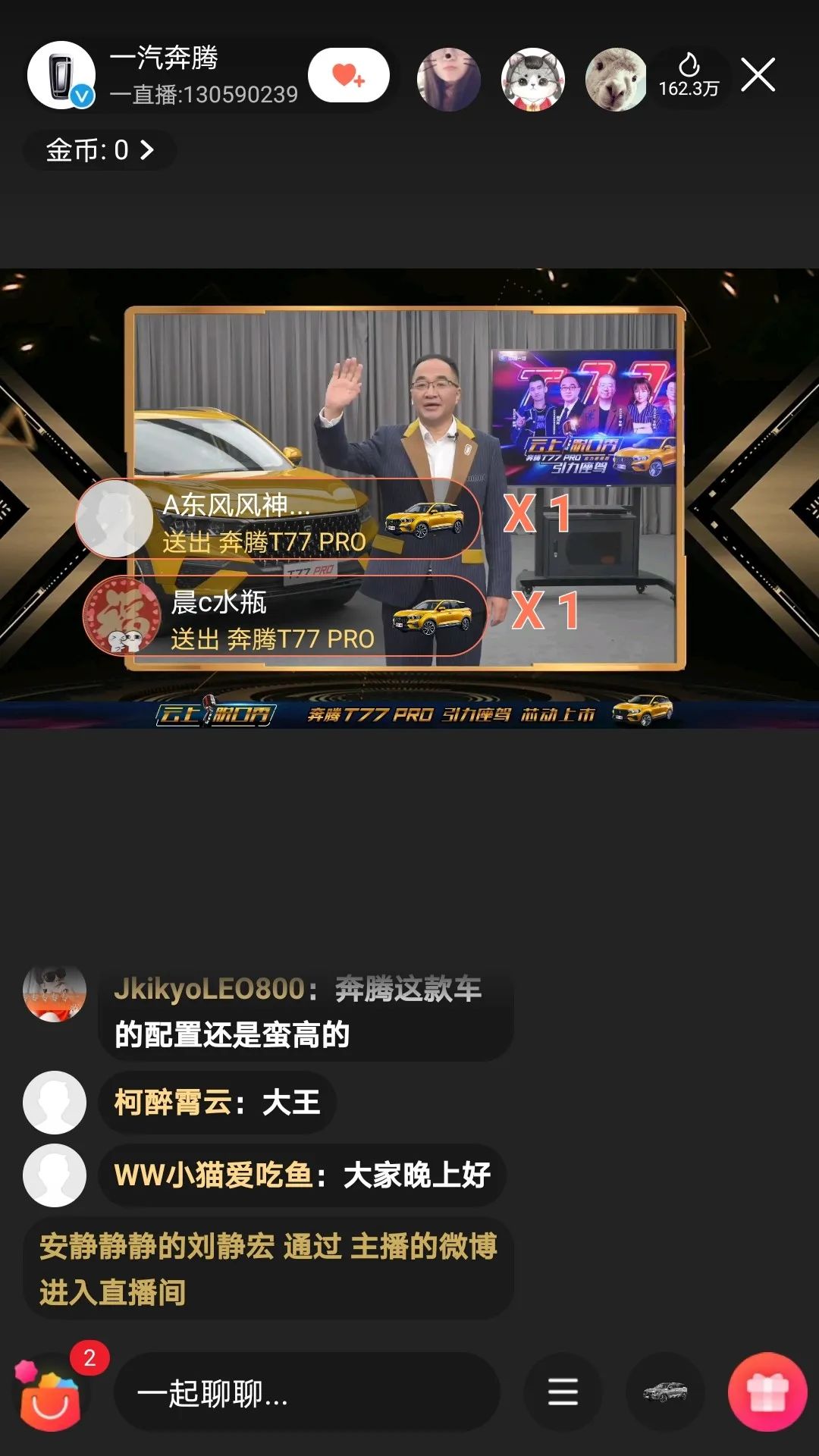The image size is (819, 1456).
Task: Open the 一汽奔腾 host profile avatar
Action: pos(61,76)
